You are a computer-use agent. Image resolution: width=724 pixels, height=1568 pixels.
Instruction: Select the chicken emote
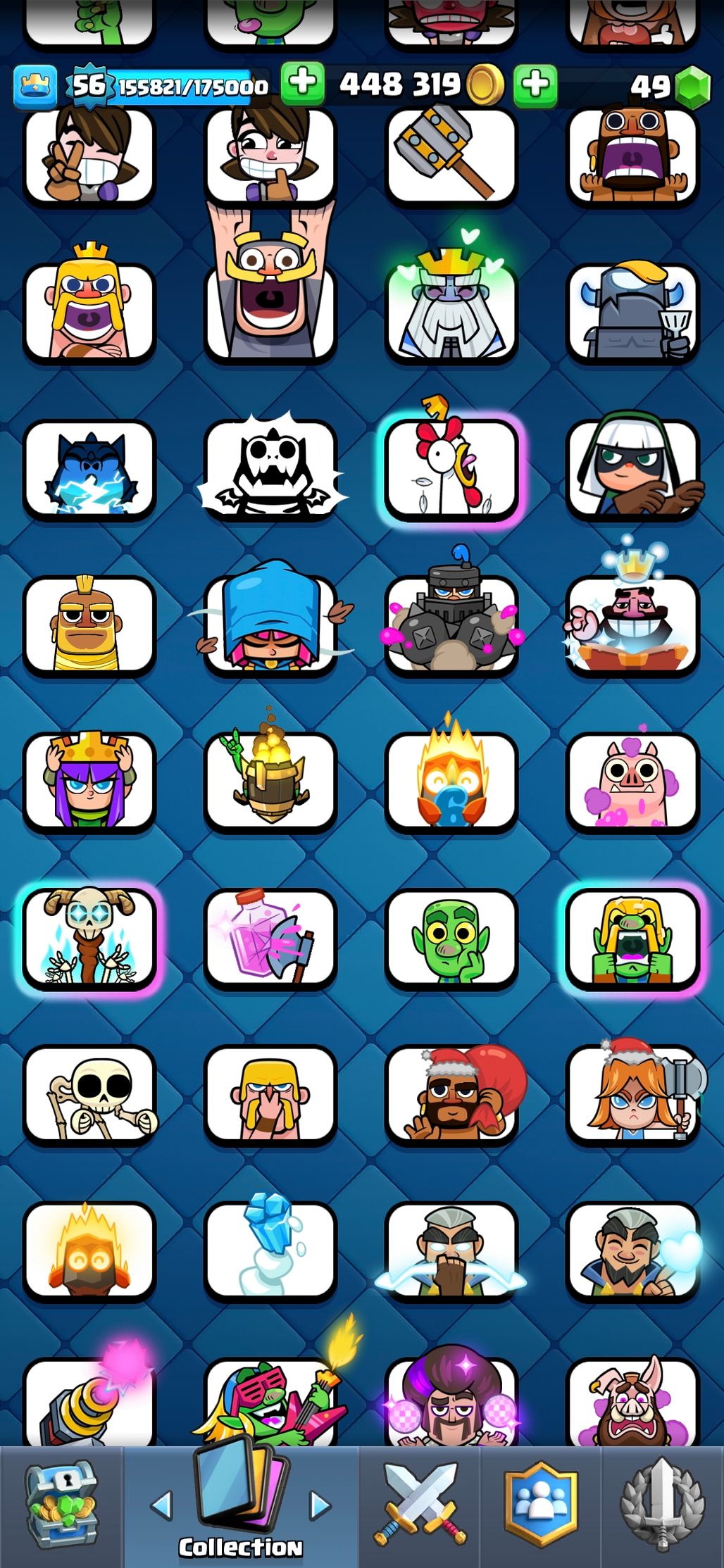coord(451,469)
